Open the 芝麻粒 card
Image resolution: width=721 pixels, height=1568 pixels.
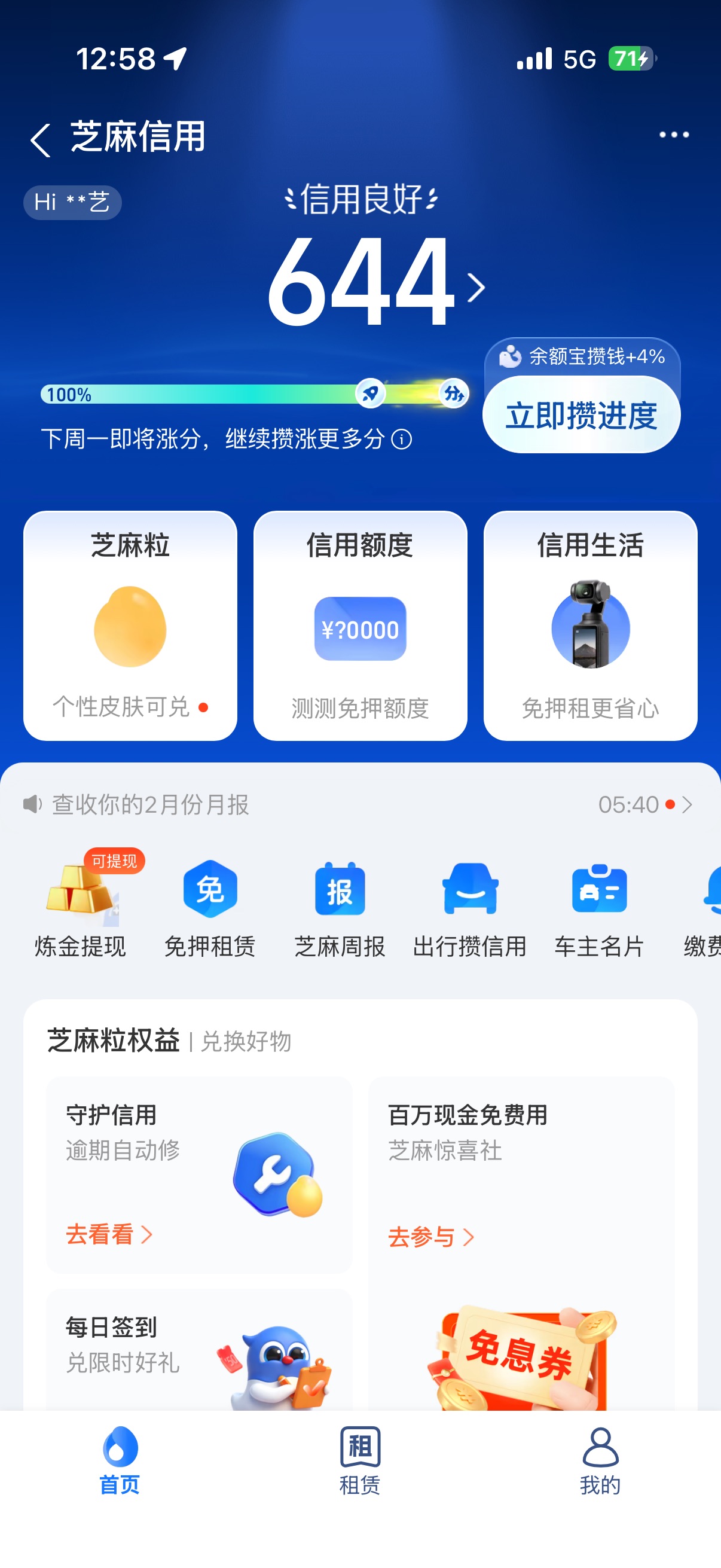click(130, 626)
